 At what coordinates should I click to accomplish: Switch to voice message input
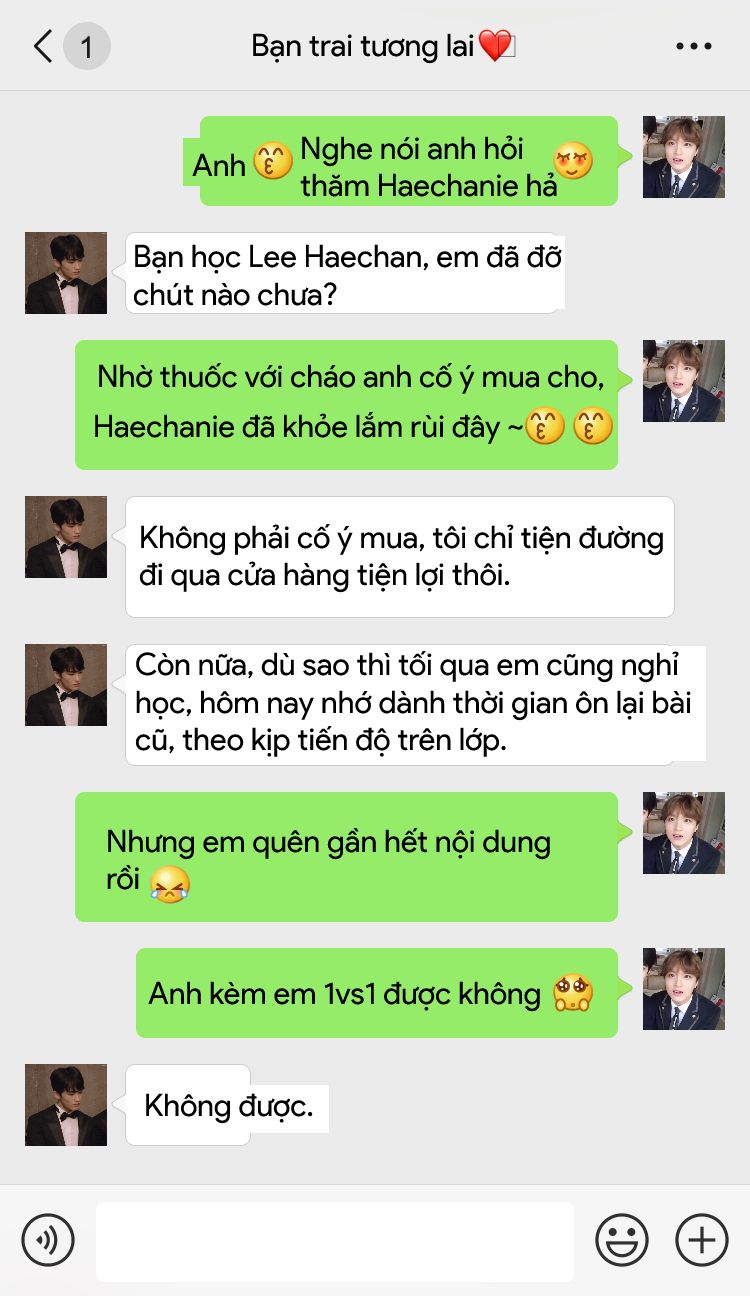47,1241
